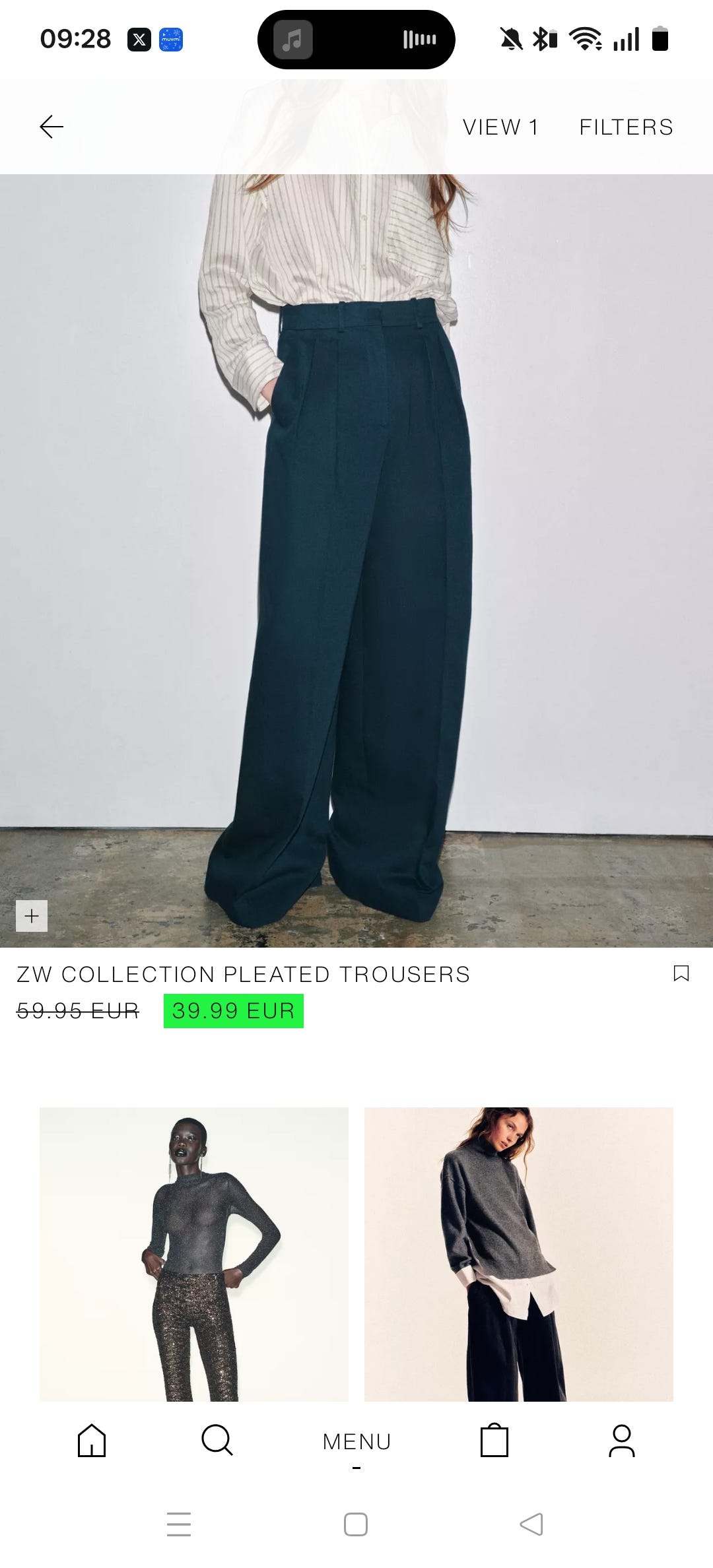
Task: Change layout with VIEW 1
Action: point(500,127)
